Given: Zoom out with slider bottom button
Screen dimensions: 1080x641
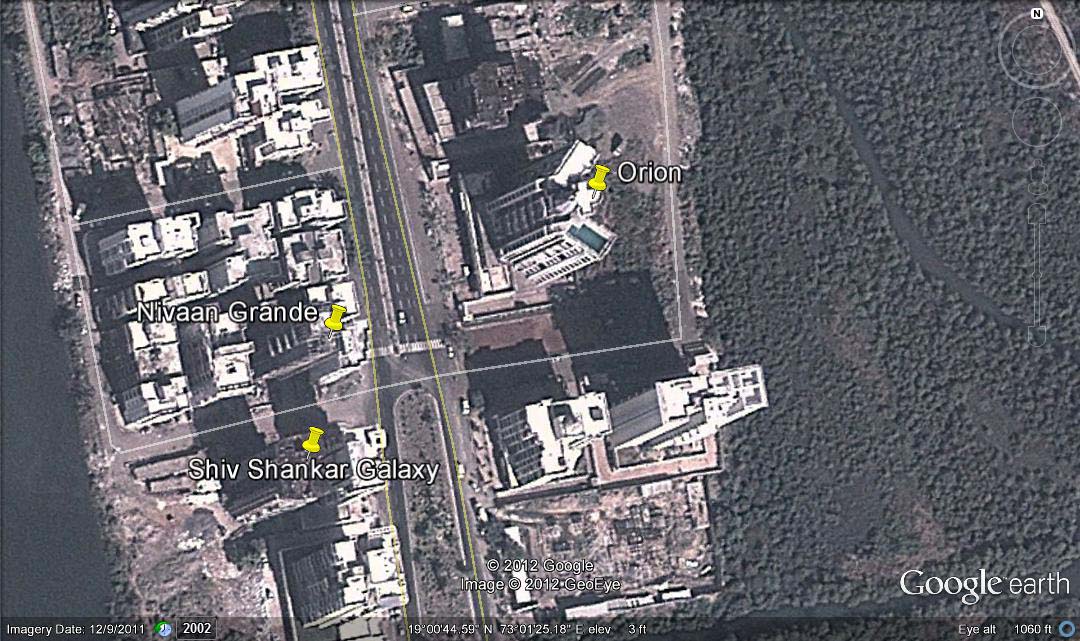Looking at the screenshot, I should pyautogui.click(x=1037, y=336).
